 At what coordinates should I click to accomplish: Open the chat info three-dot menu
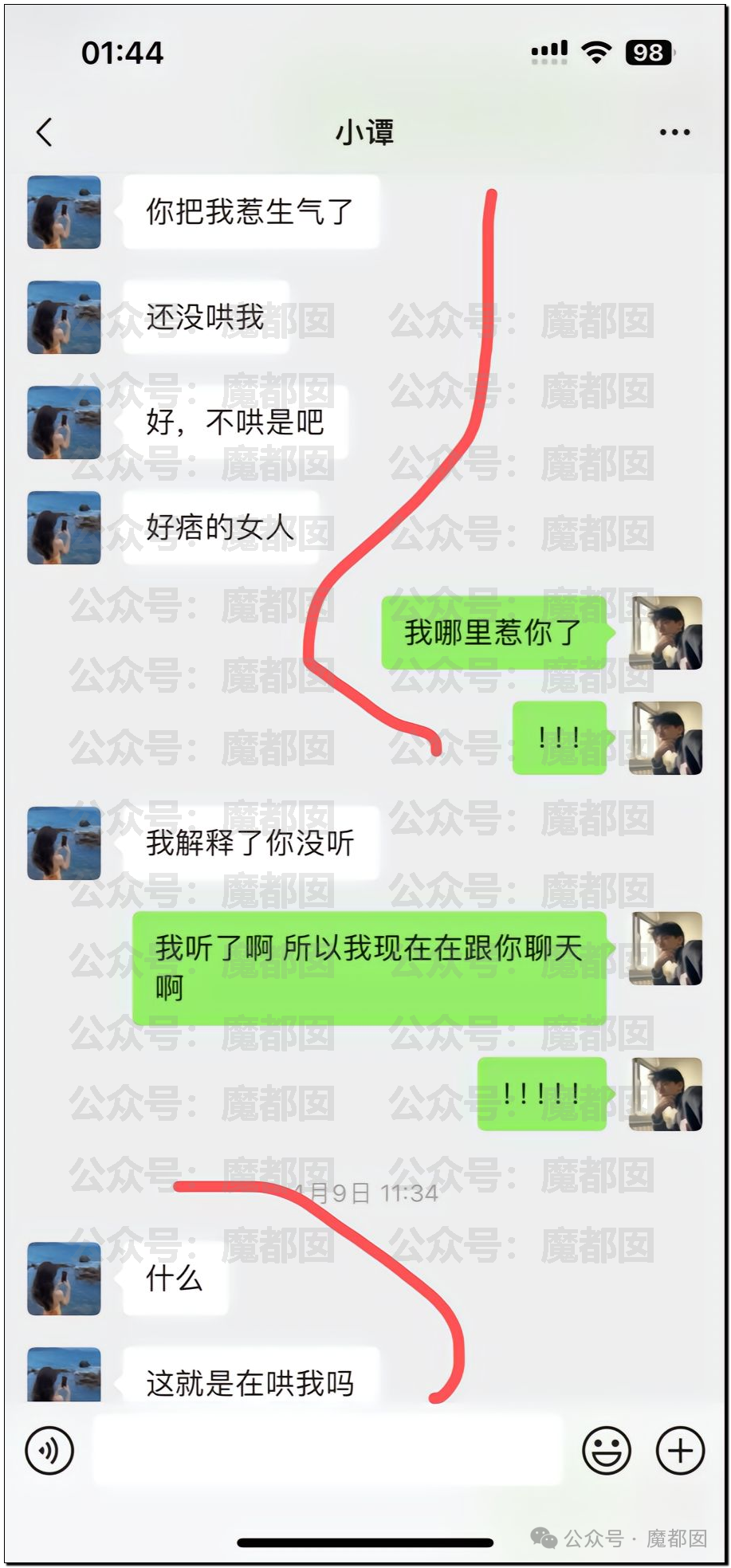tap(674, 132)
